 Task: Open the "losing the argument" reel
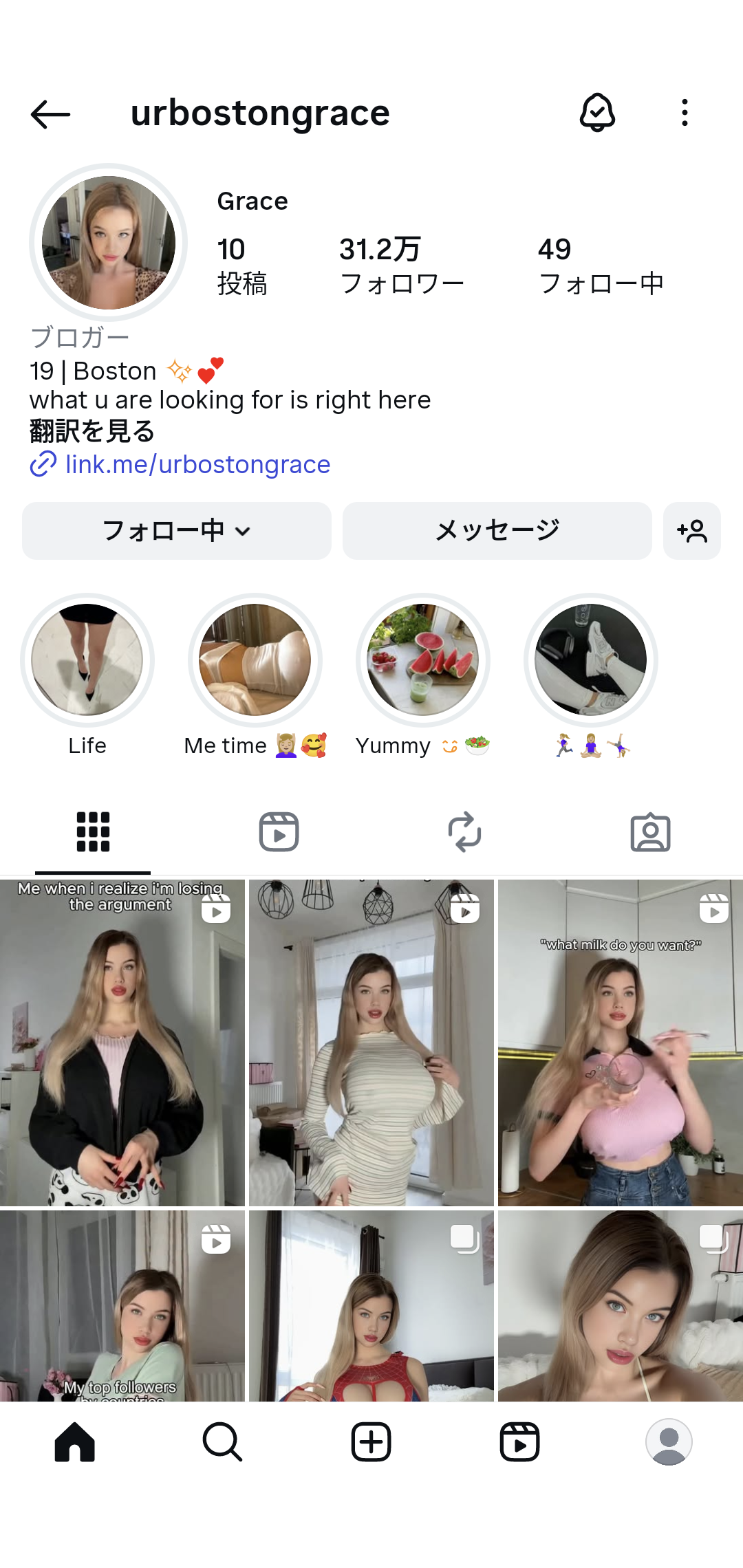[122, 1042]
